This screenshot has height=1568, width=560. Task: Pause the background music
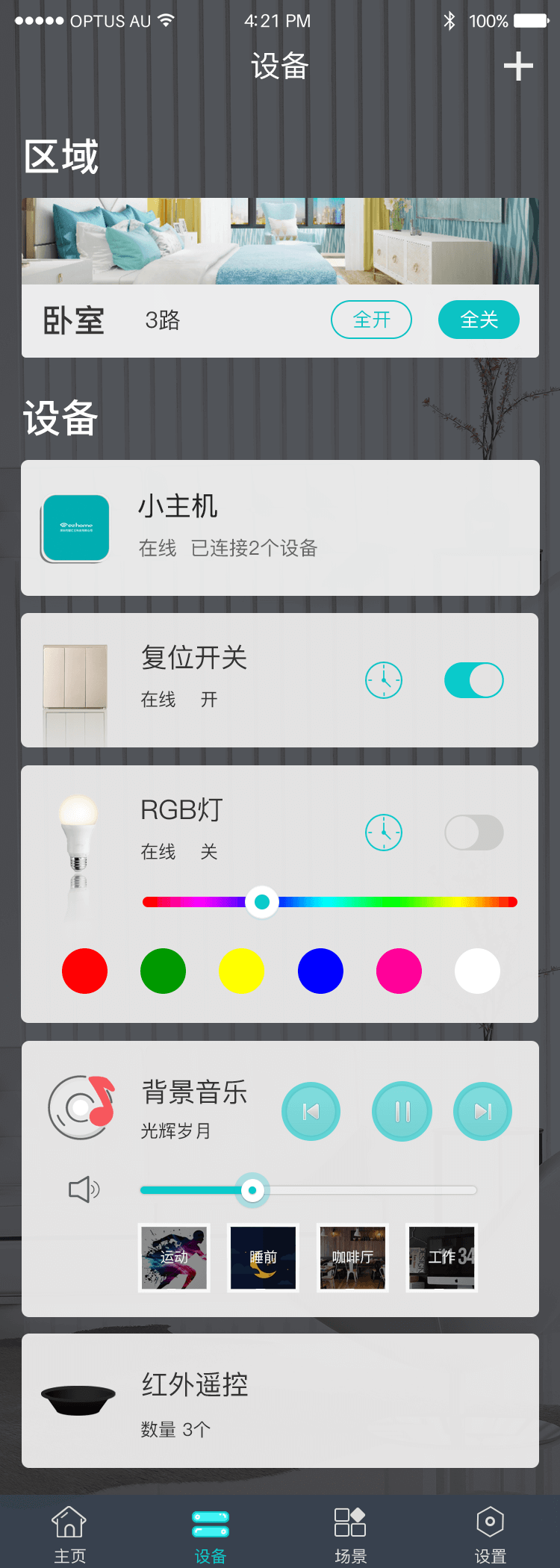pyautogui.click(x=402, y=1112)
